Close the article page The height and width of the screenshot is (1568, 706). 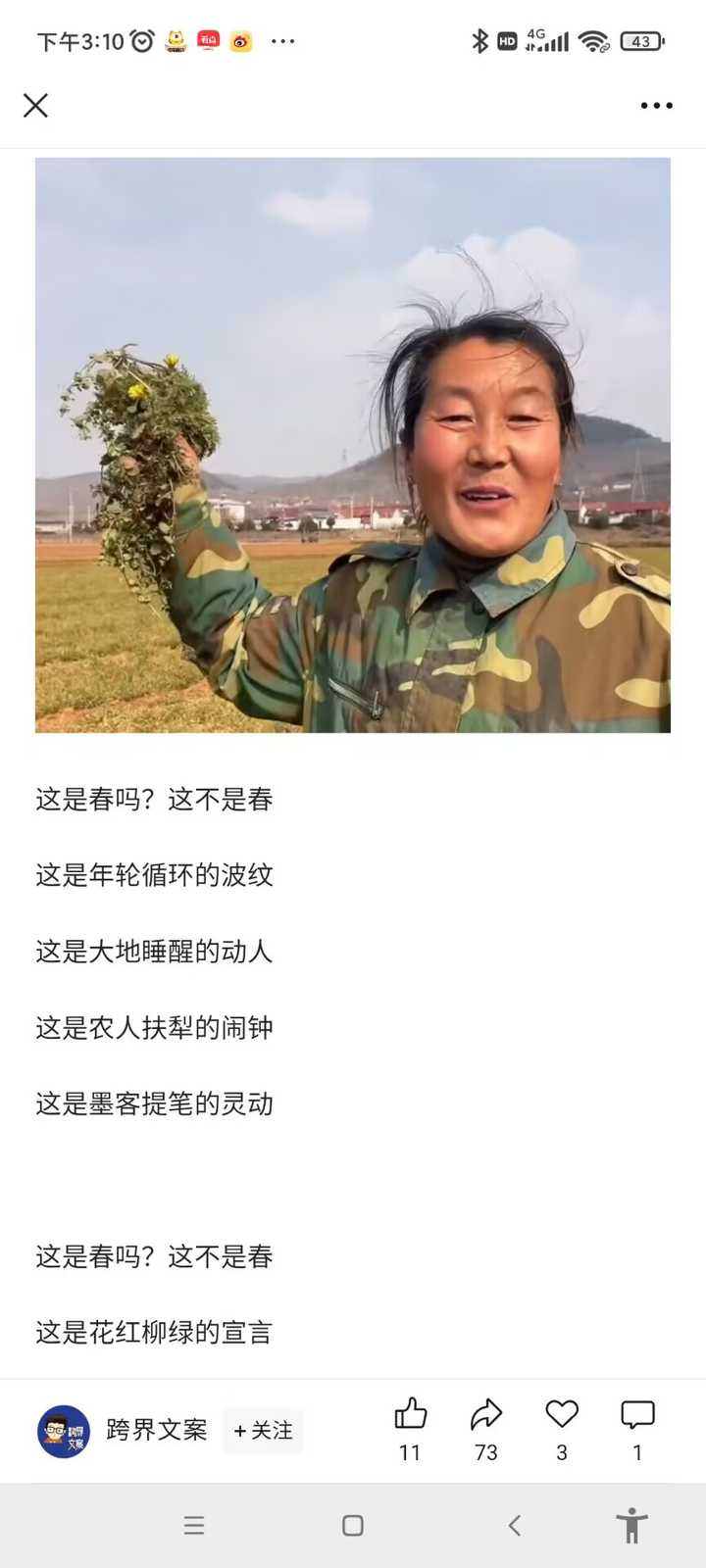35,105
